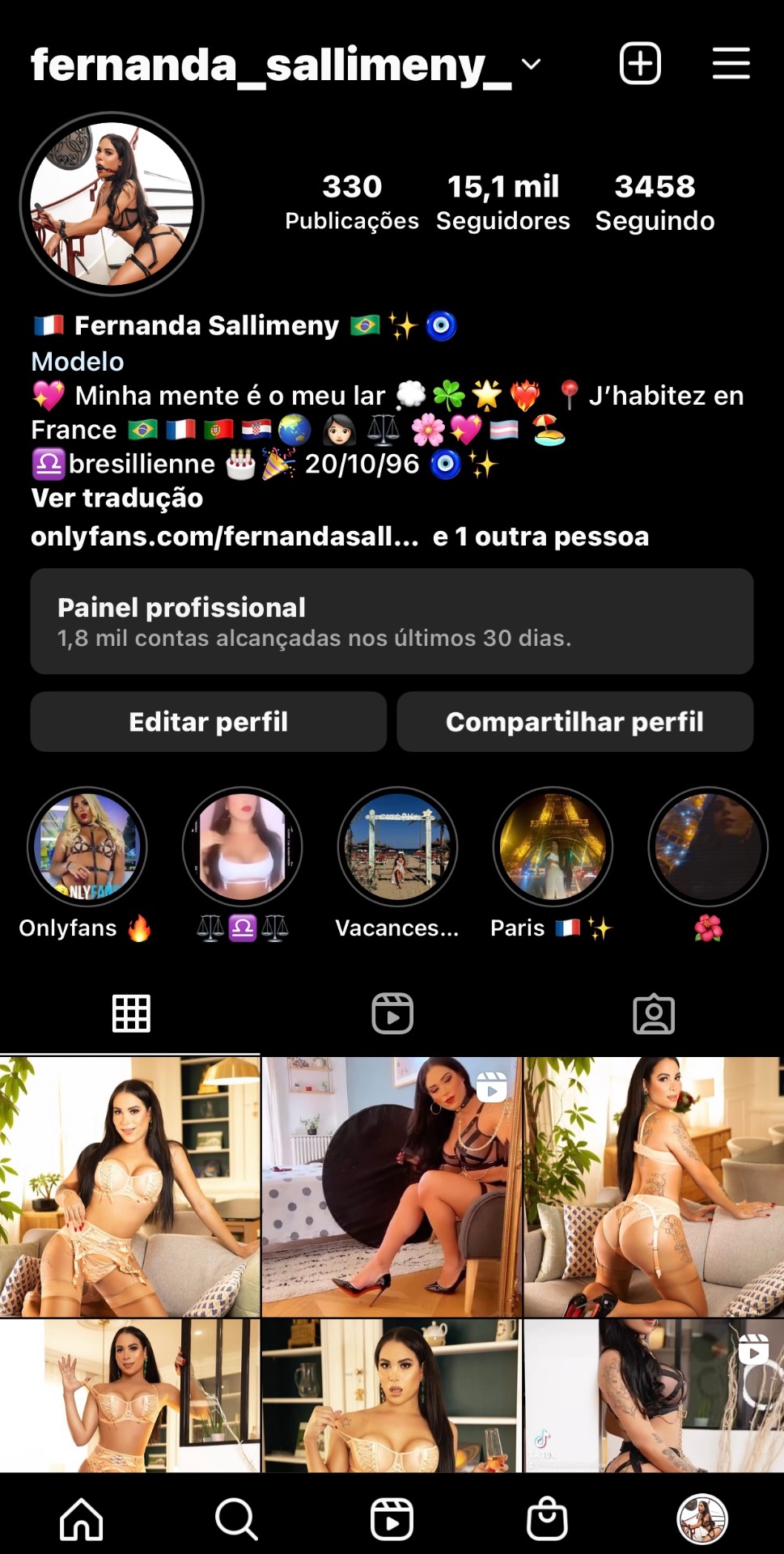
Task: Open the Shop bag tab
Action: click(x=547, y=1518)
